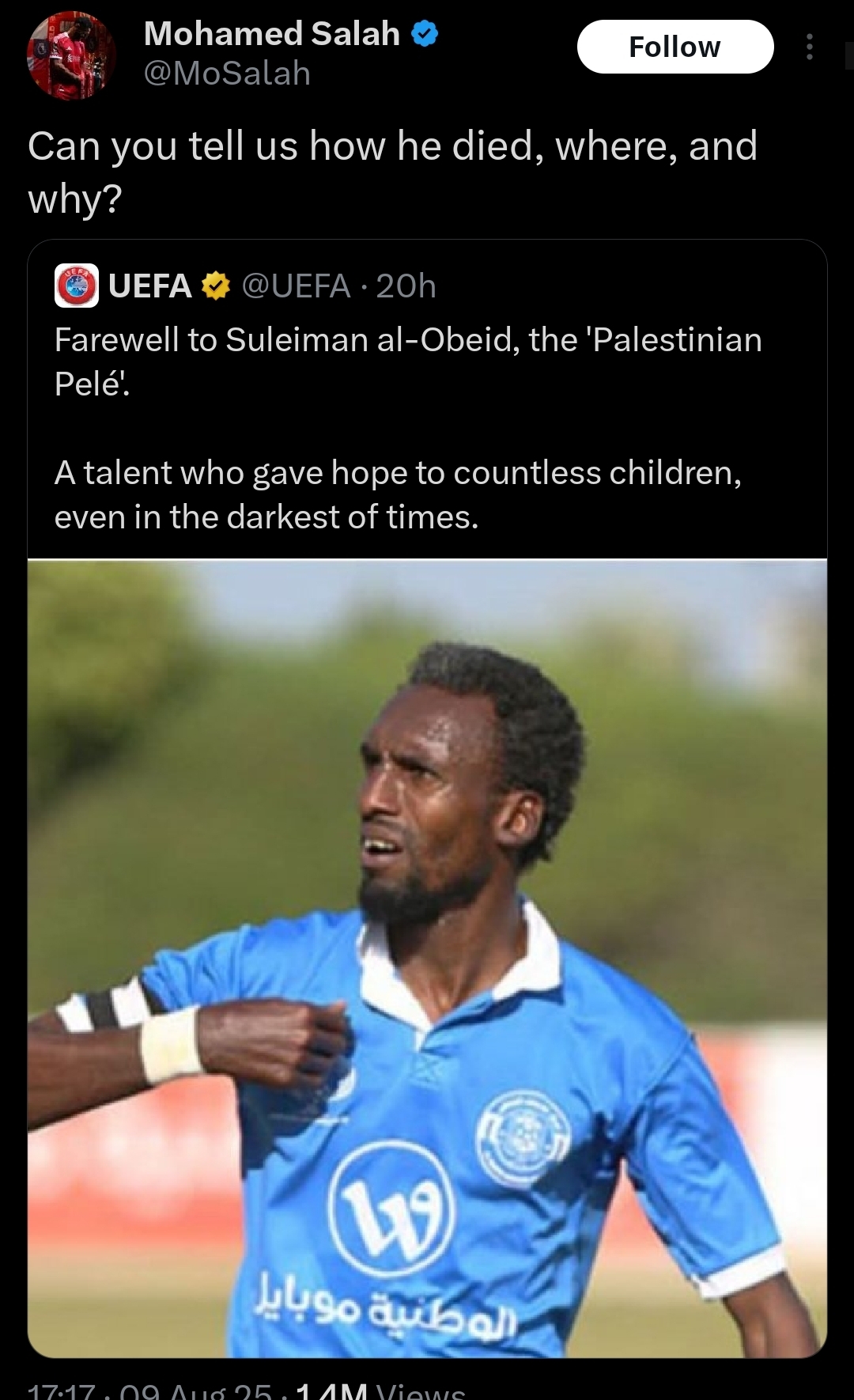
Task: View the @MoSalah profile via name
Action: point(271,34)
